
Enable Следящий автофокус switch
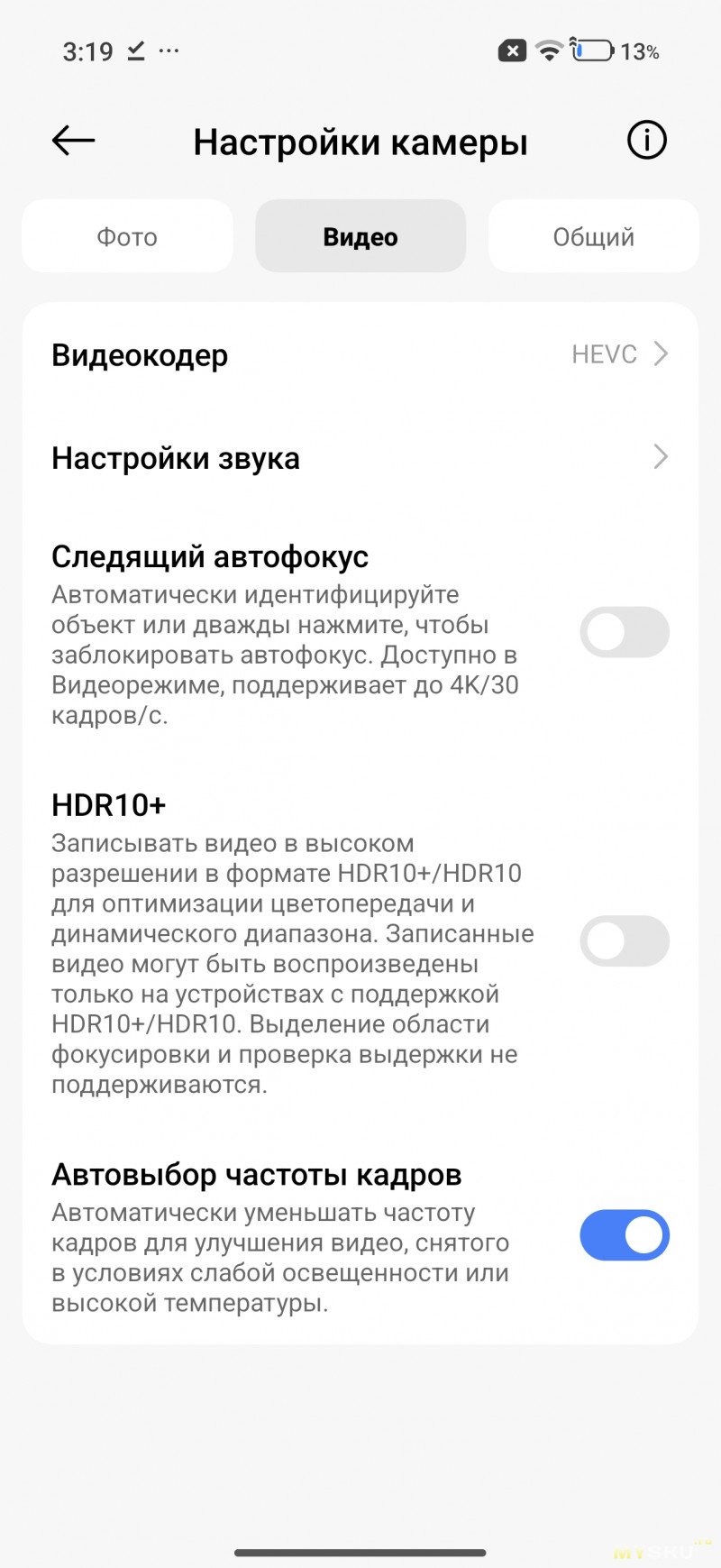coord(624,632)
